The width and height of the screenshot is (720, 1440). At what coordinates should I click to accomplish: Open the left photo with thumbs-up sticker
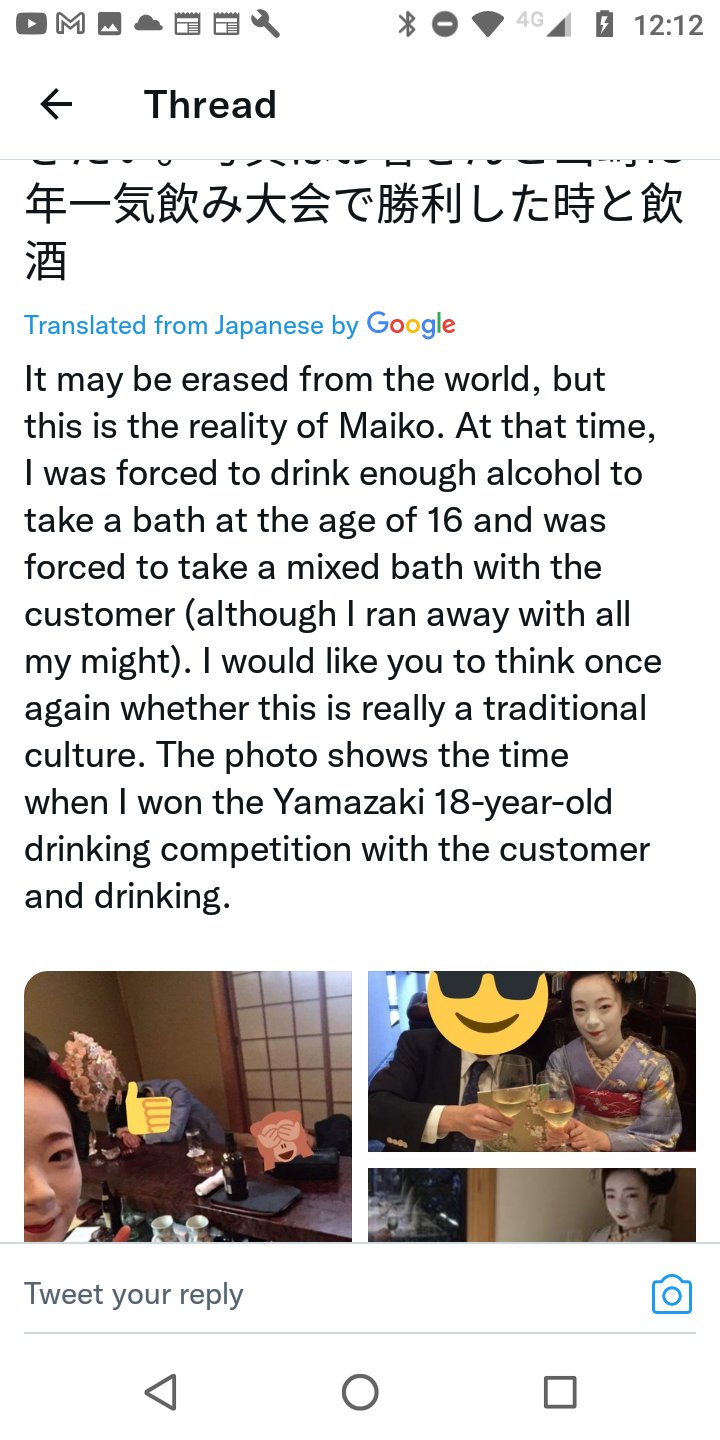188,1105
